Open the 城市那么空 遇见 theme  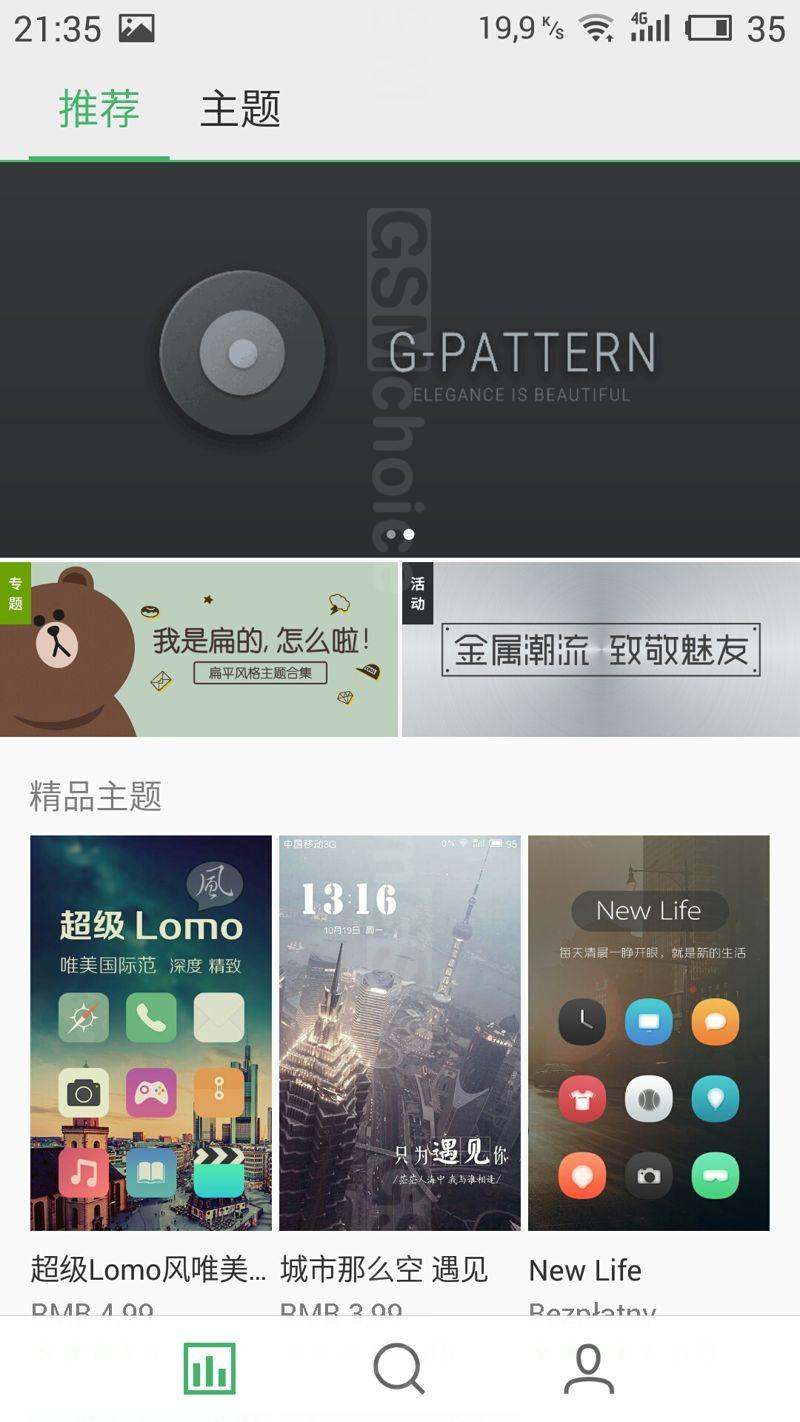[400, 1033]
